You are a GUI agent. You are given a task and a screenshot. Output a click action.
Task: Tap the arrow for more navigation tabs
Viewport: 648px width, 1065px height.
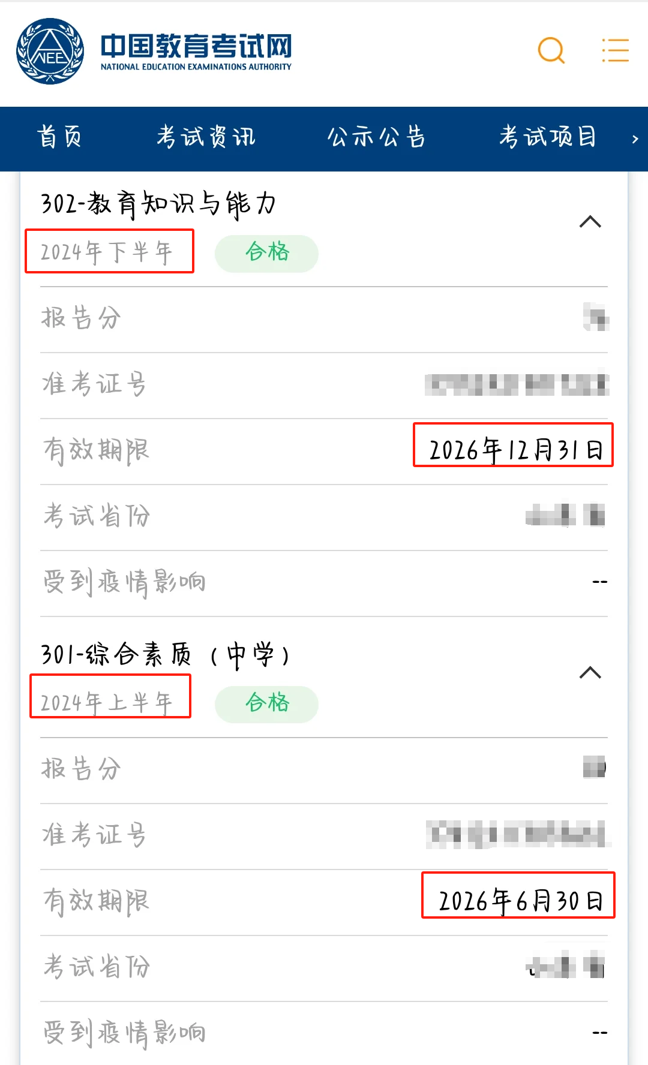click(x=635, y=139)
